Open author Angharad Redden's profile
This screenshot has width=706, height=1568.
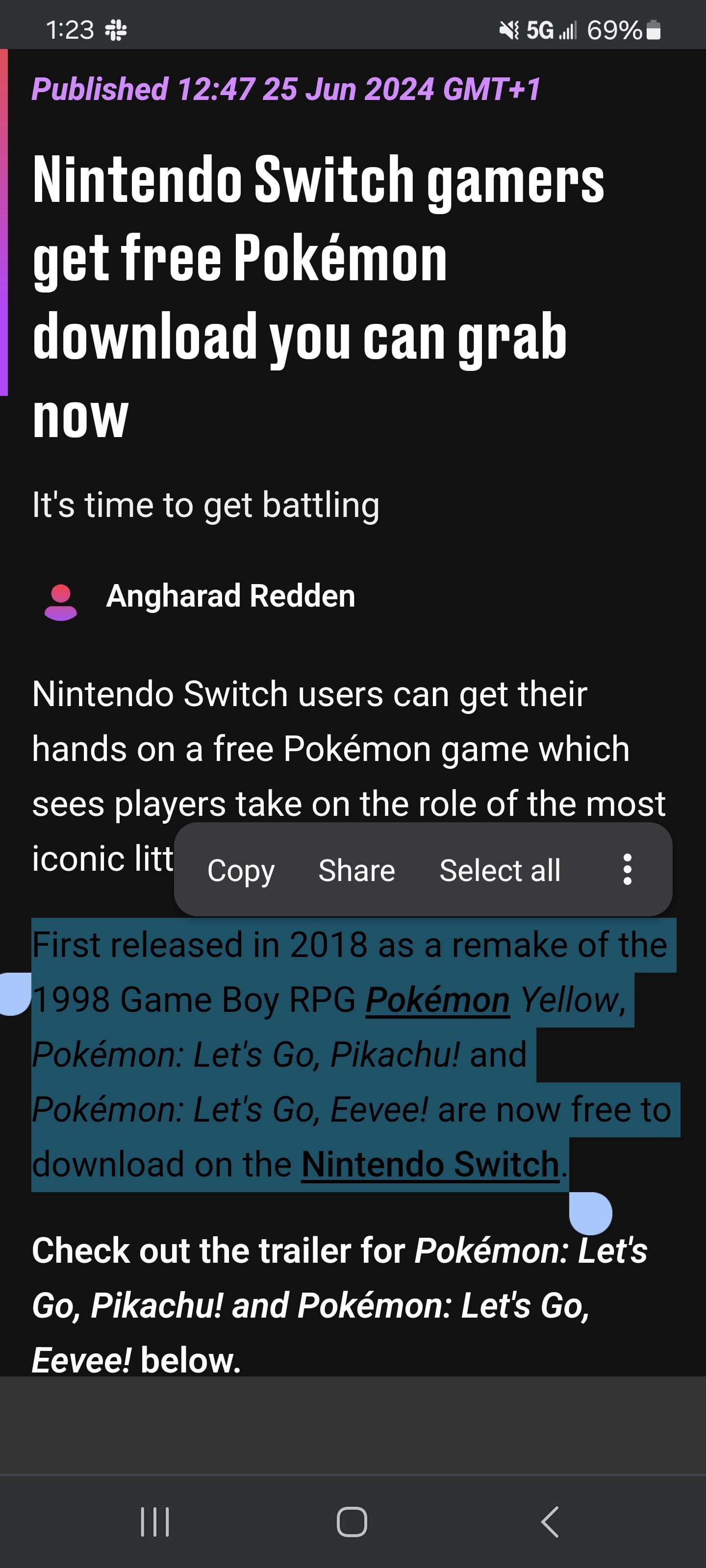230,595
